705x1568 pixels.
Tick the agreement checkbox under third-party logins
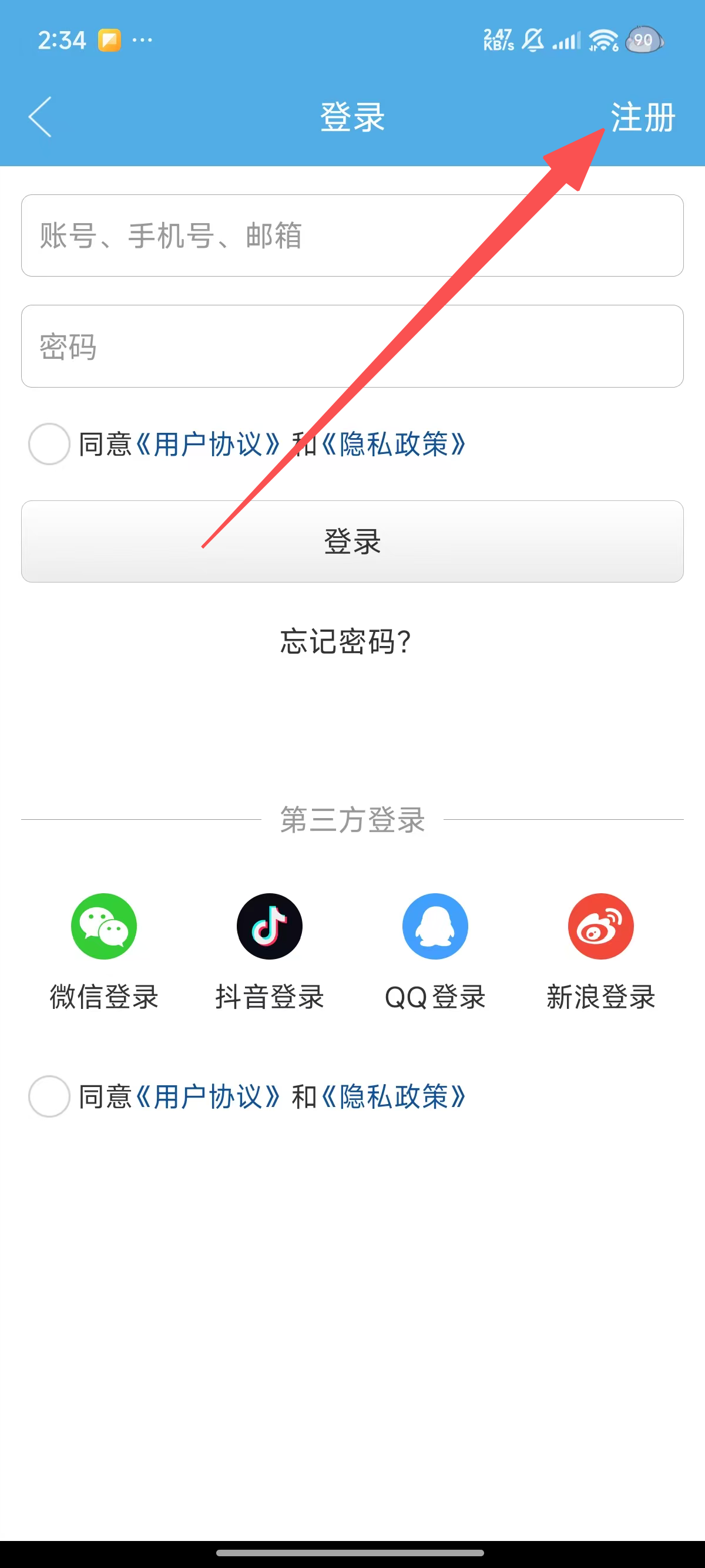(49, 1096)
